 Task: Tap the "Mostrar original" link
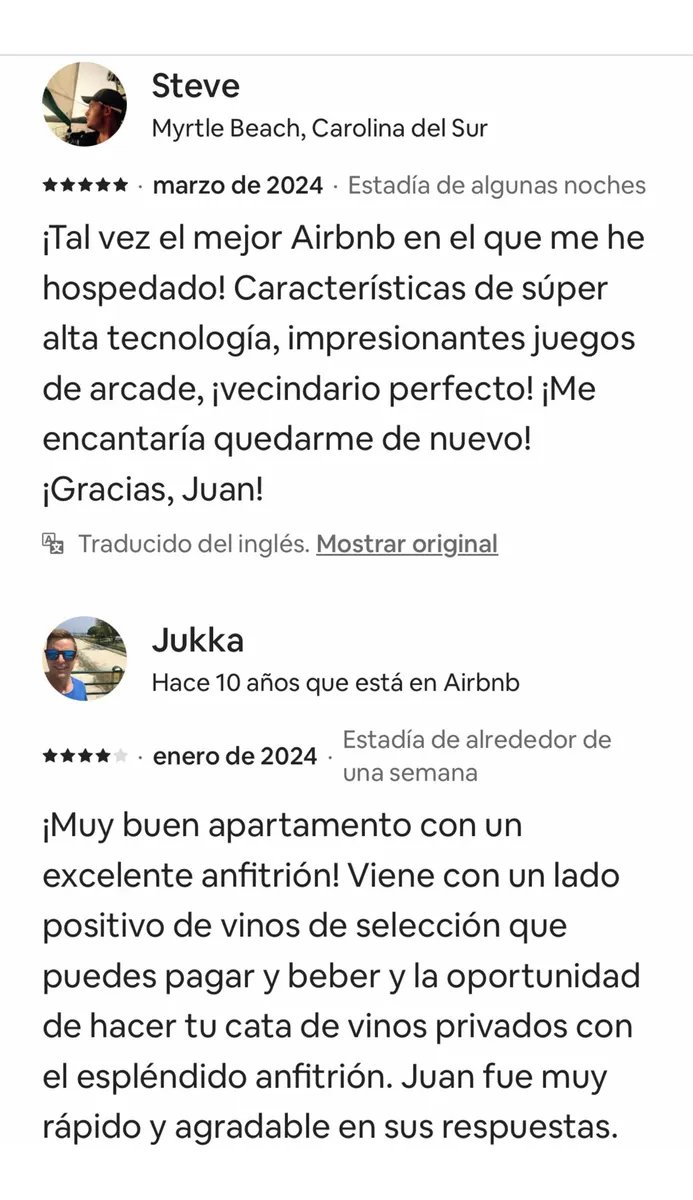click(x=407, y=544)
